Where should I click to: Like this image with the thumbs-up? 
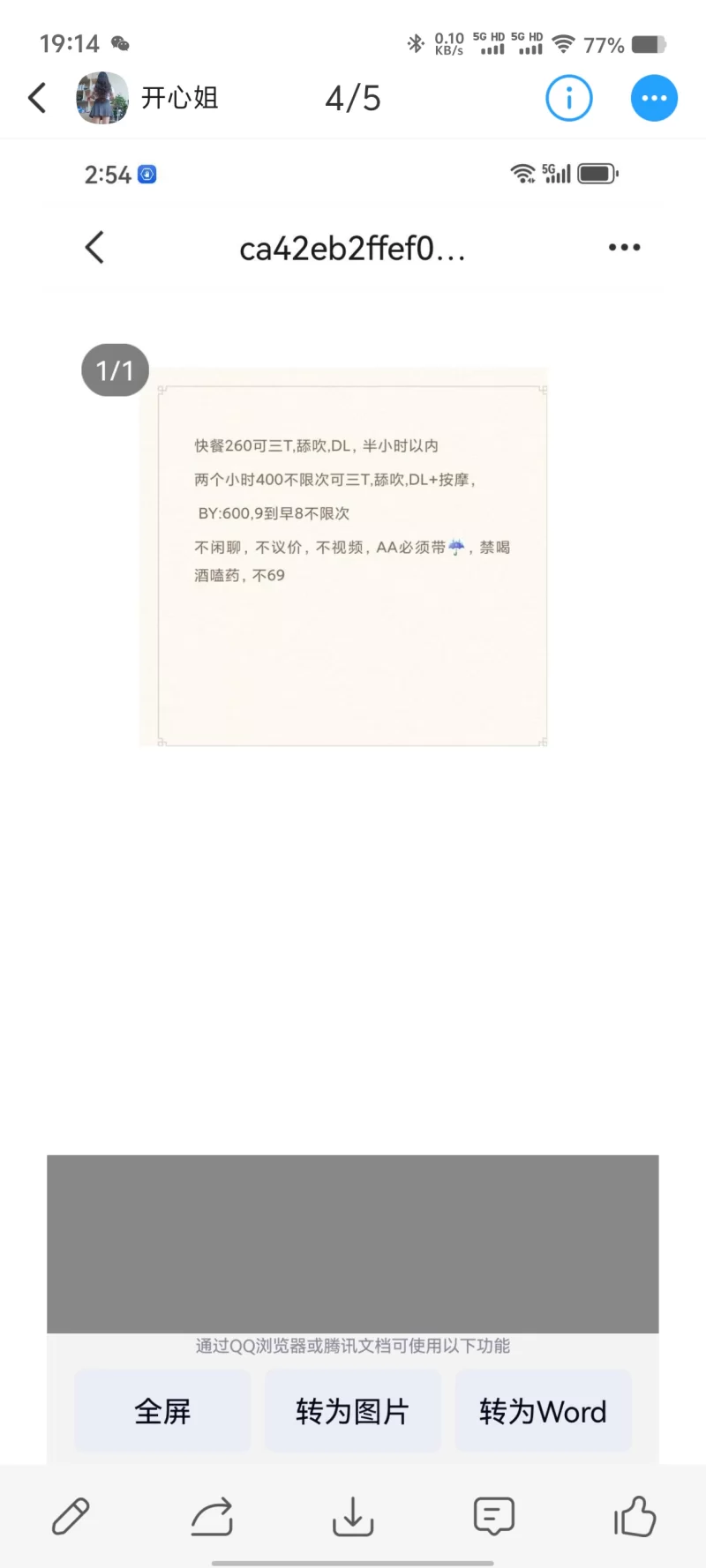click(x=635, y=1517)
